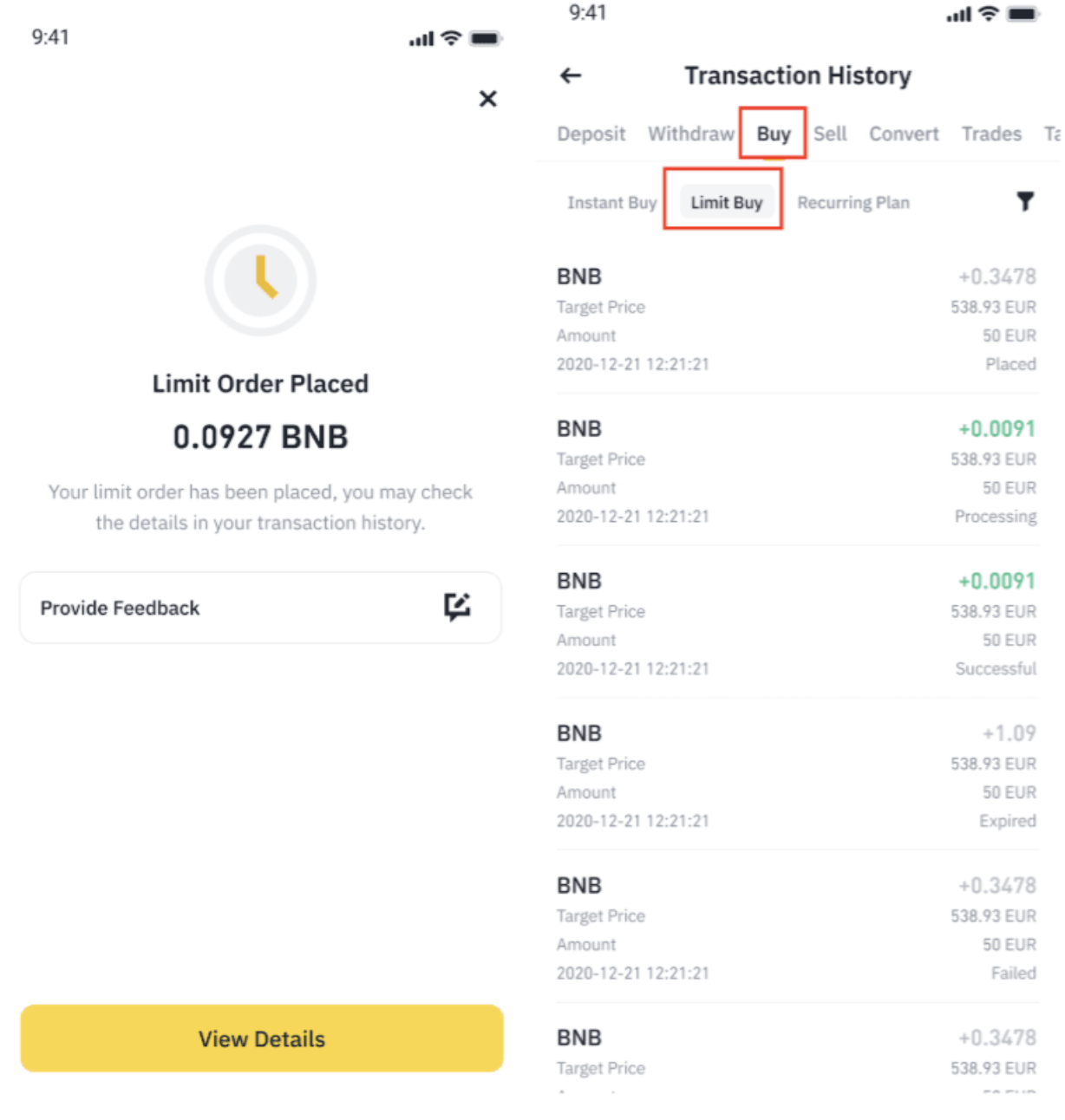This screenshot has height=1120, width=1065.
Task: Open the transaction filter funnel icon
Action: [x=1025, y=202]
